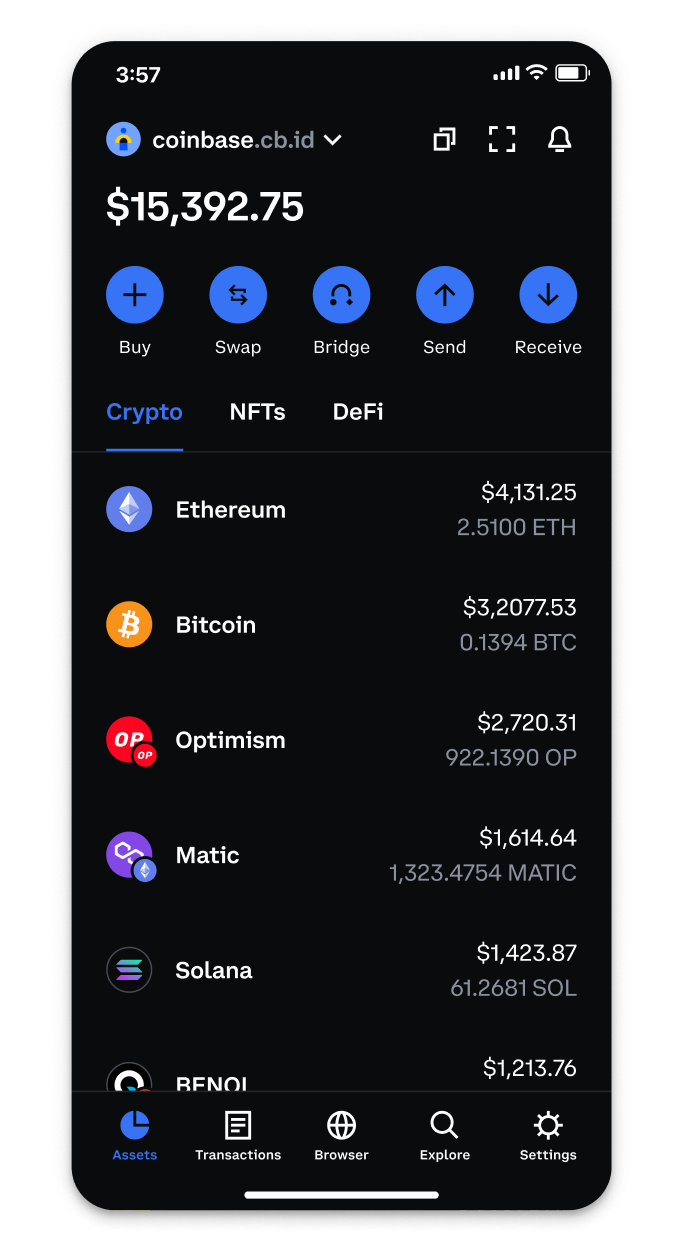Open the notifications bell
Screen dimensions: 683x1251
point(559,140)
